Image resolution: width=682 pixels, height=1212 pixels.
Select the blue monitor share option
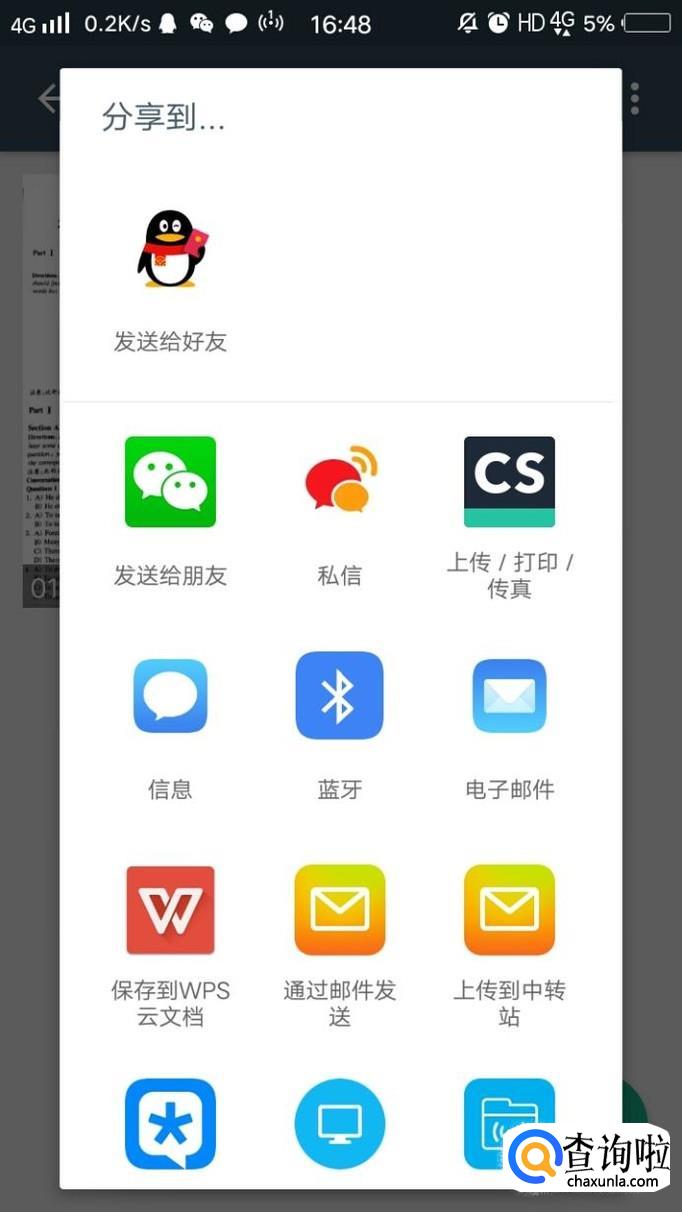tap(340, 1124)
